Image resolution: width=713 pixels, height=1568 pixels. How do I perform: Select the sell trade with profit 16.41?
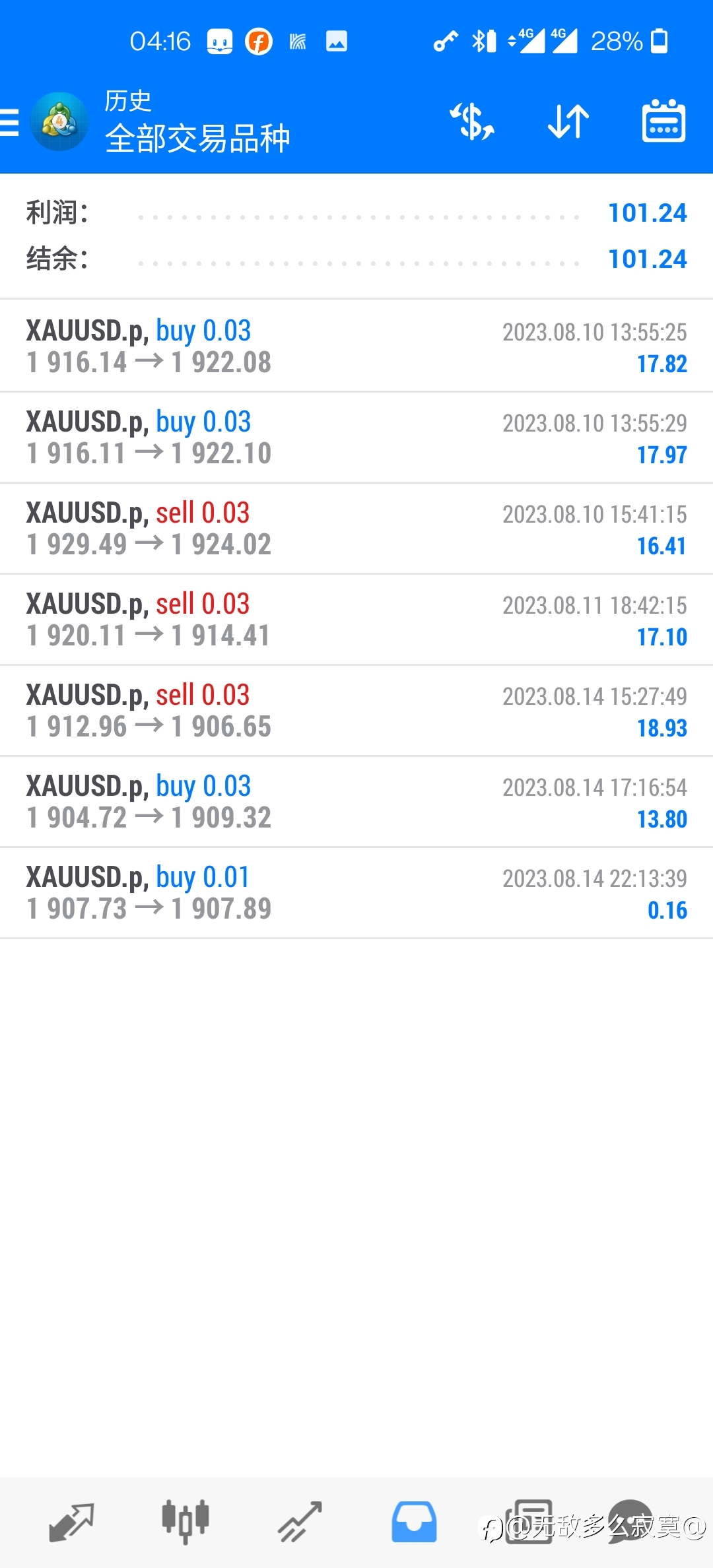356,528
